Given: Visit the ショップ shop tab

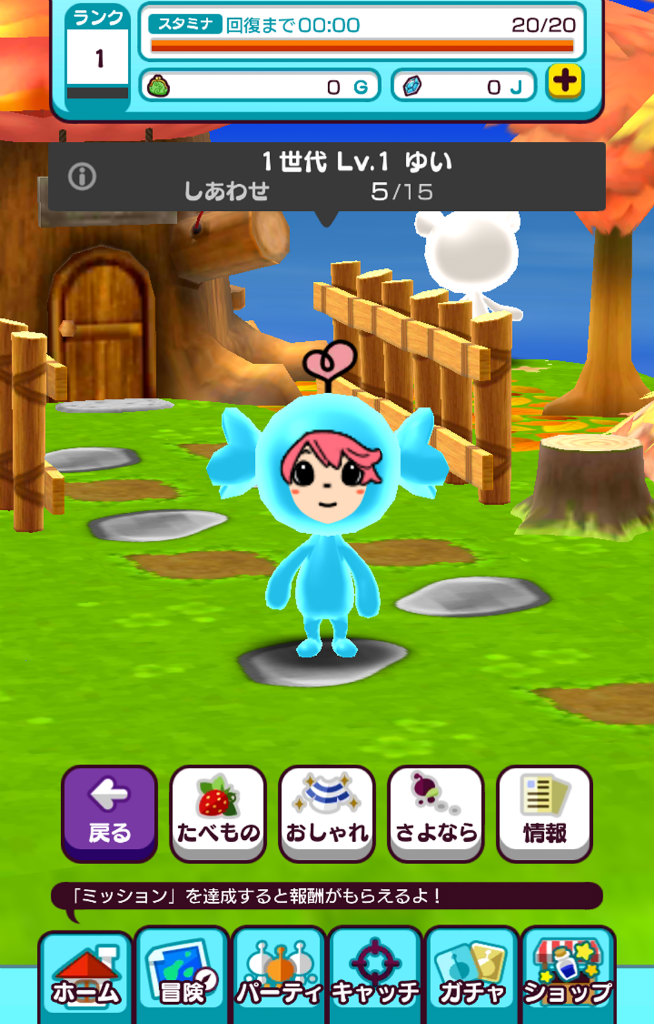Looking at the screenshot, I should [568, 976].
